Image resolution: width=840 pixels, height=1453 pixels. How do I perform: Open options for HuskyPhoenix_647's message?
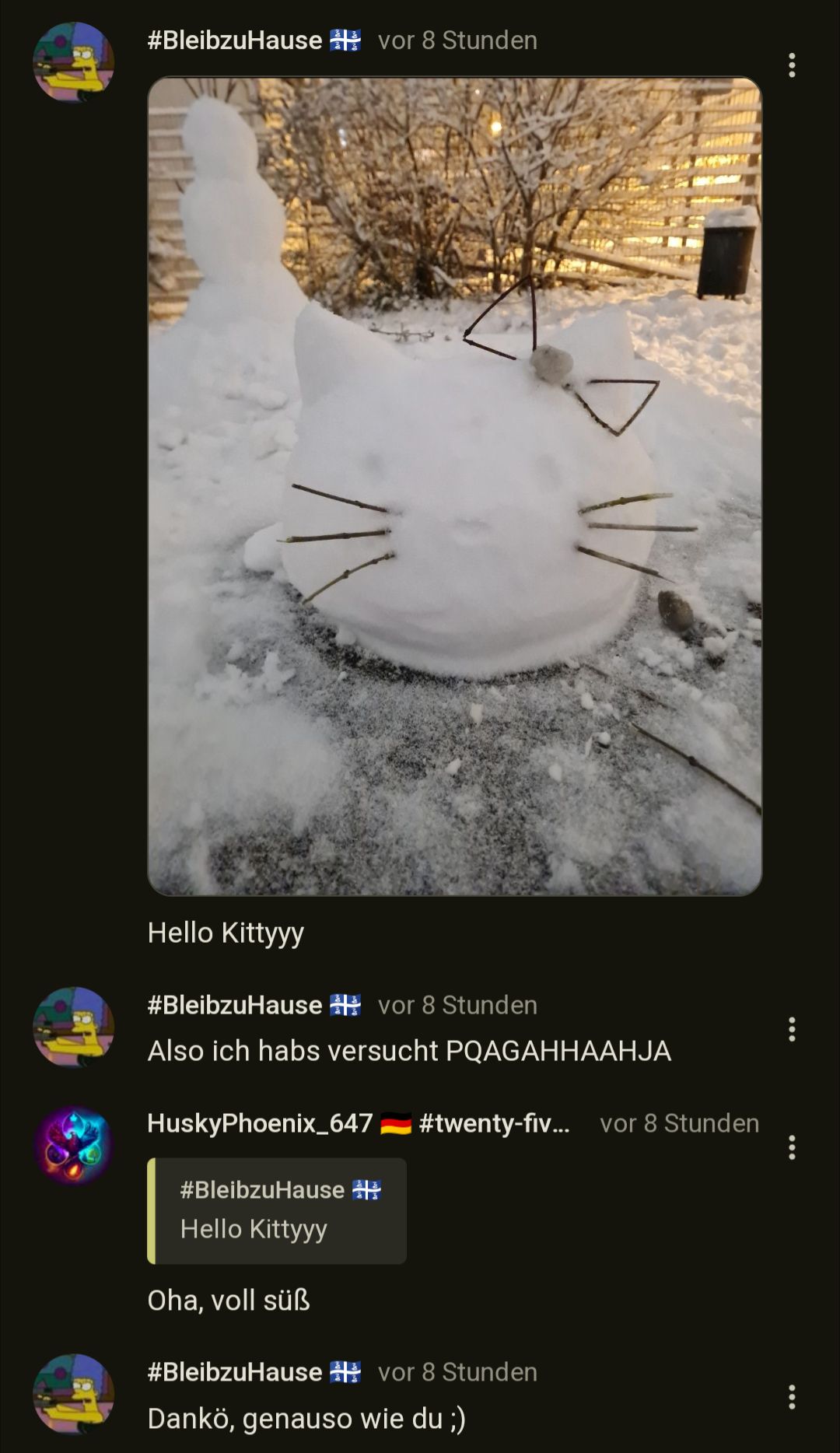(792, 1147)
